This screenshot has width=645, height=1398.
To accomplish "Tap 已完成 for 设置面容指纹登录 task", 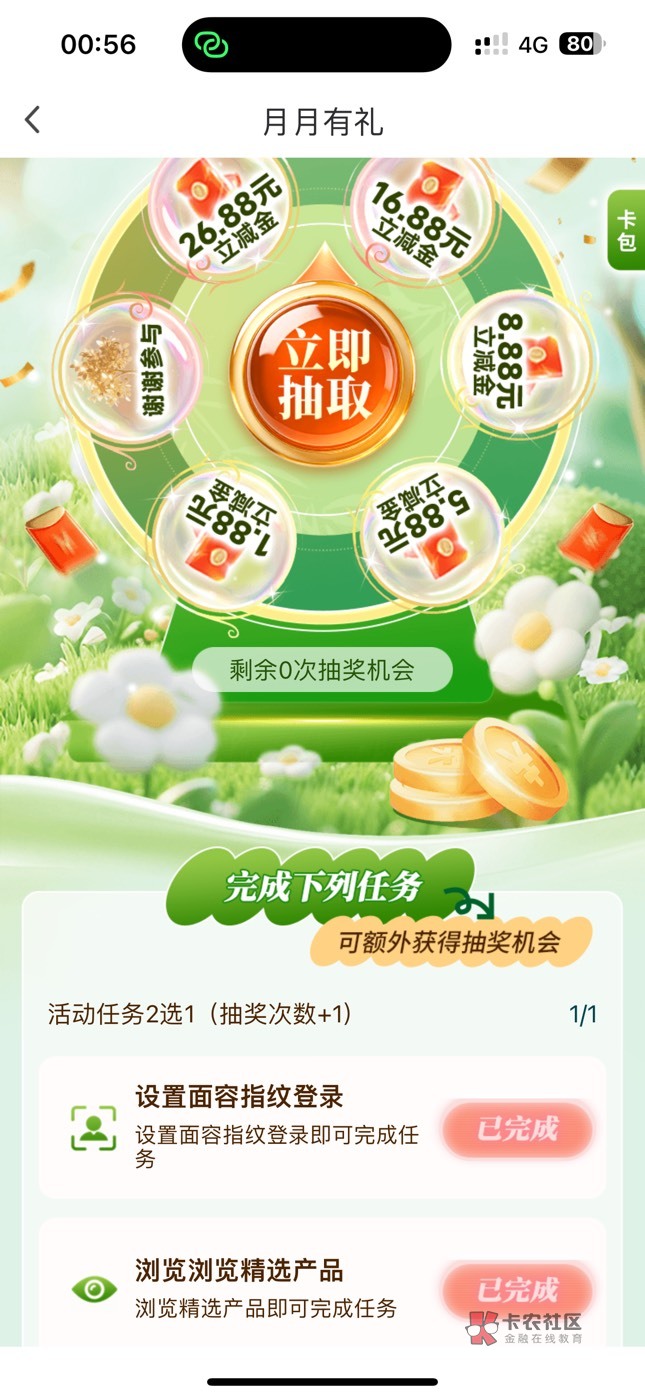I will tap(517, 1129).
